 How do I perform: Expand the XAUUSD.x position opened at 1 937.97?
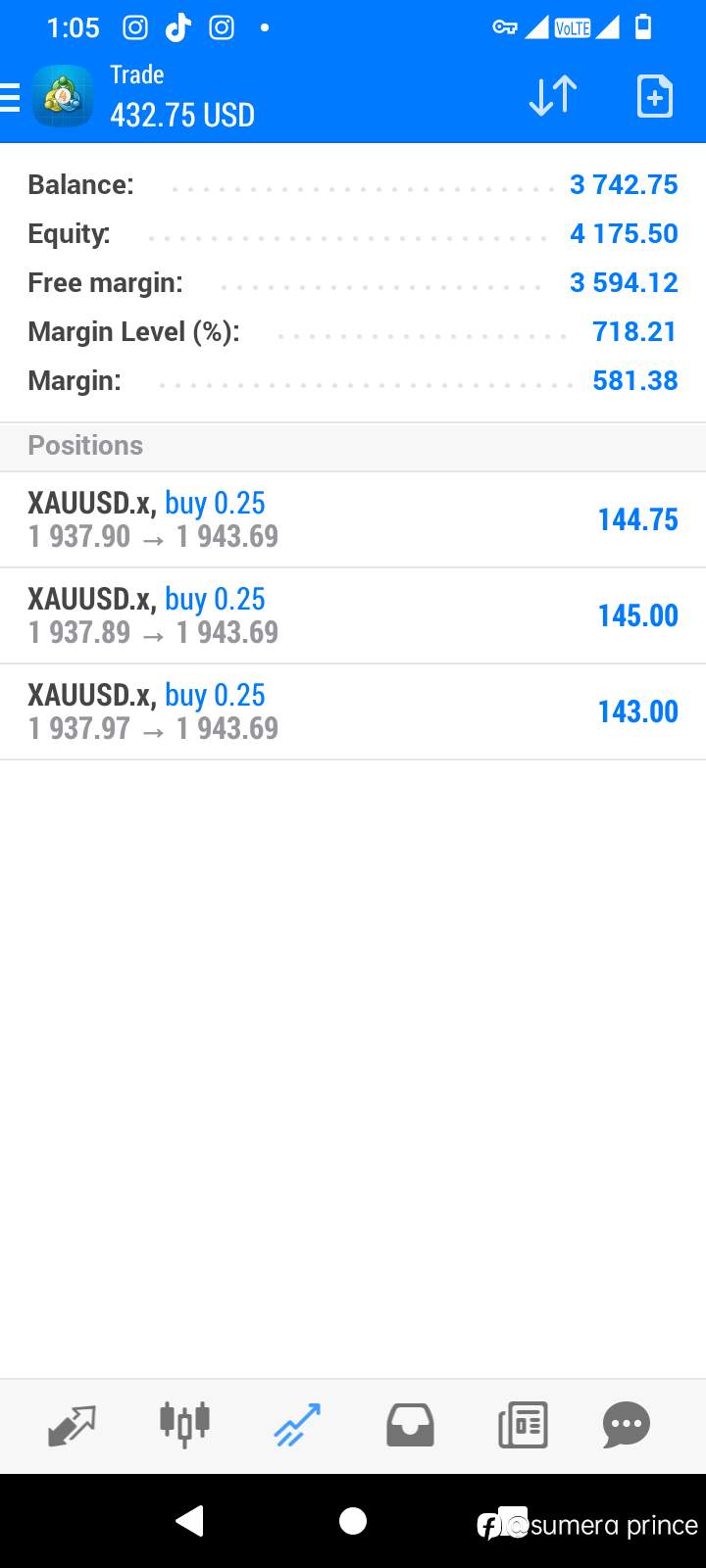coord(352,711)
